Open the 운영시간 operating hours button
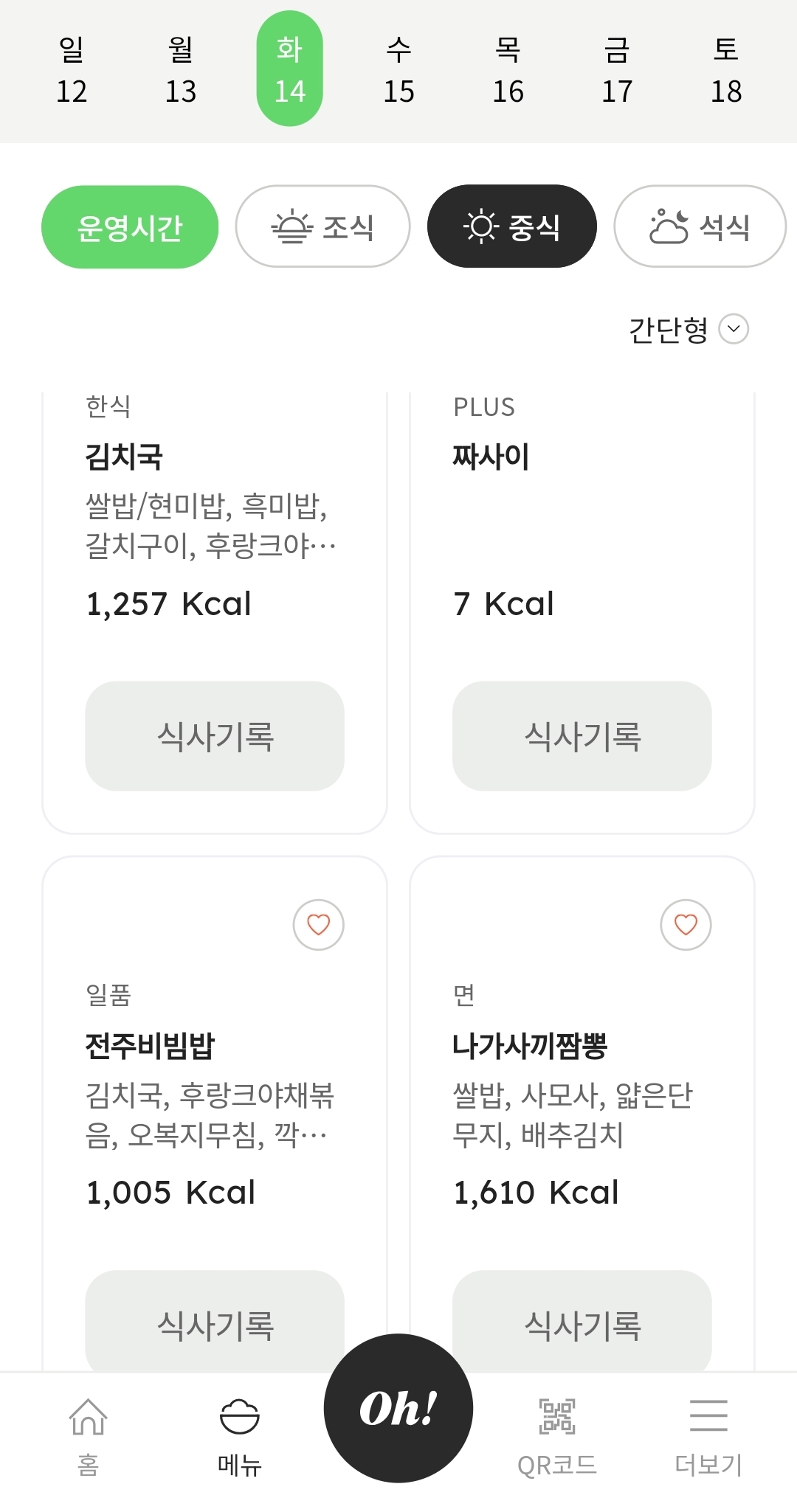Screen dimensions: 797x1512 coord(130,226)
